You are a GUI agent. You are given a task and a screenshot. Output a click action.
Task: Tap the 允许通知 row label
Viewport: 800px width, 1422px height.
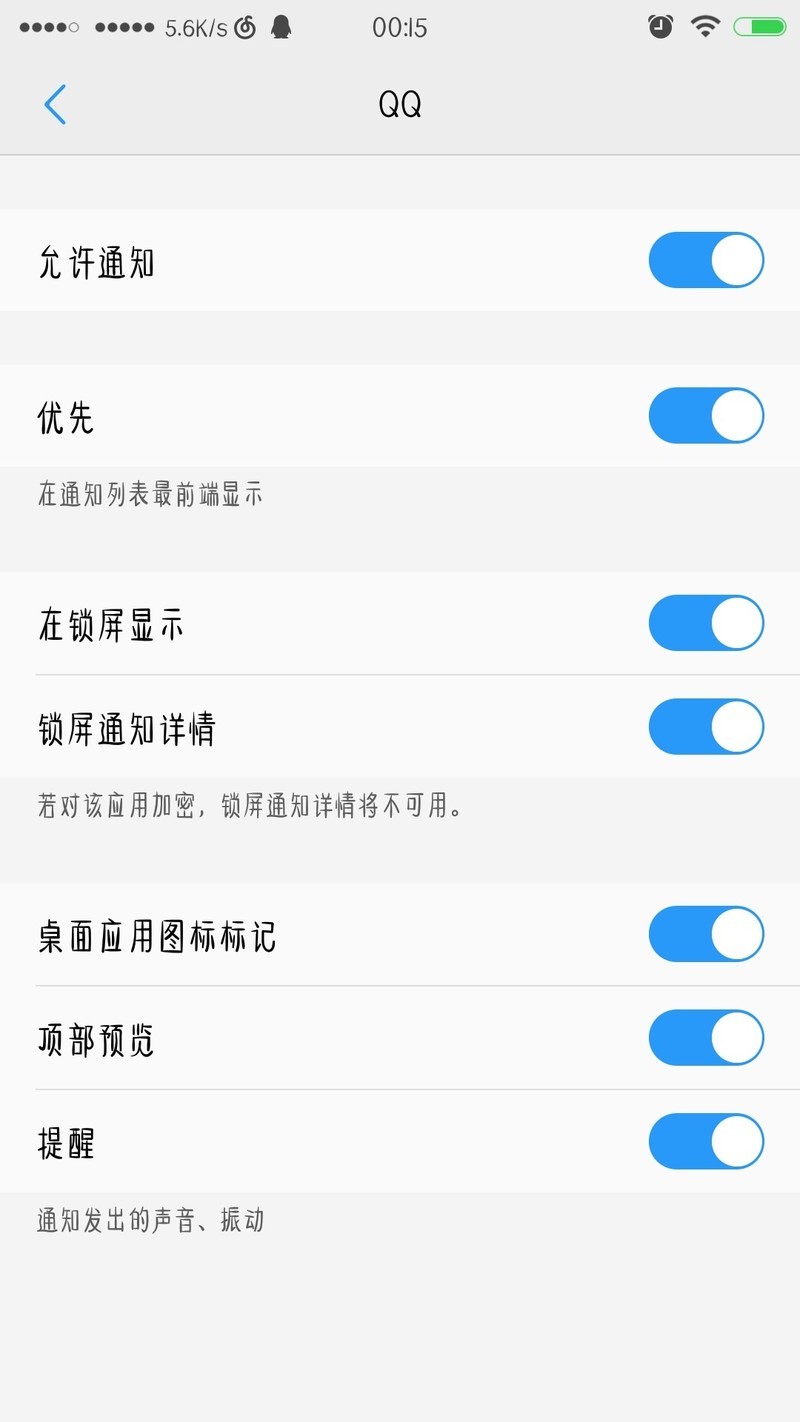(97, 261)
